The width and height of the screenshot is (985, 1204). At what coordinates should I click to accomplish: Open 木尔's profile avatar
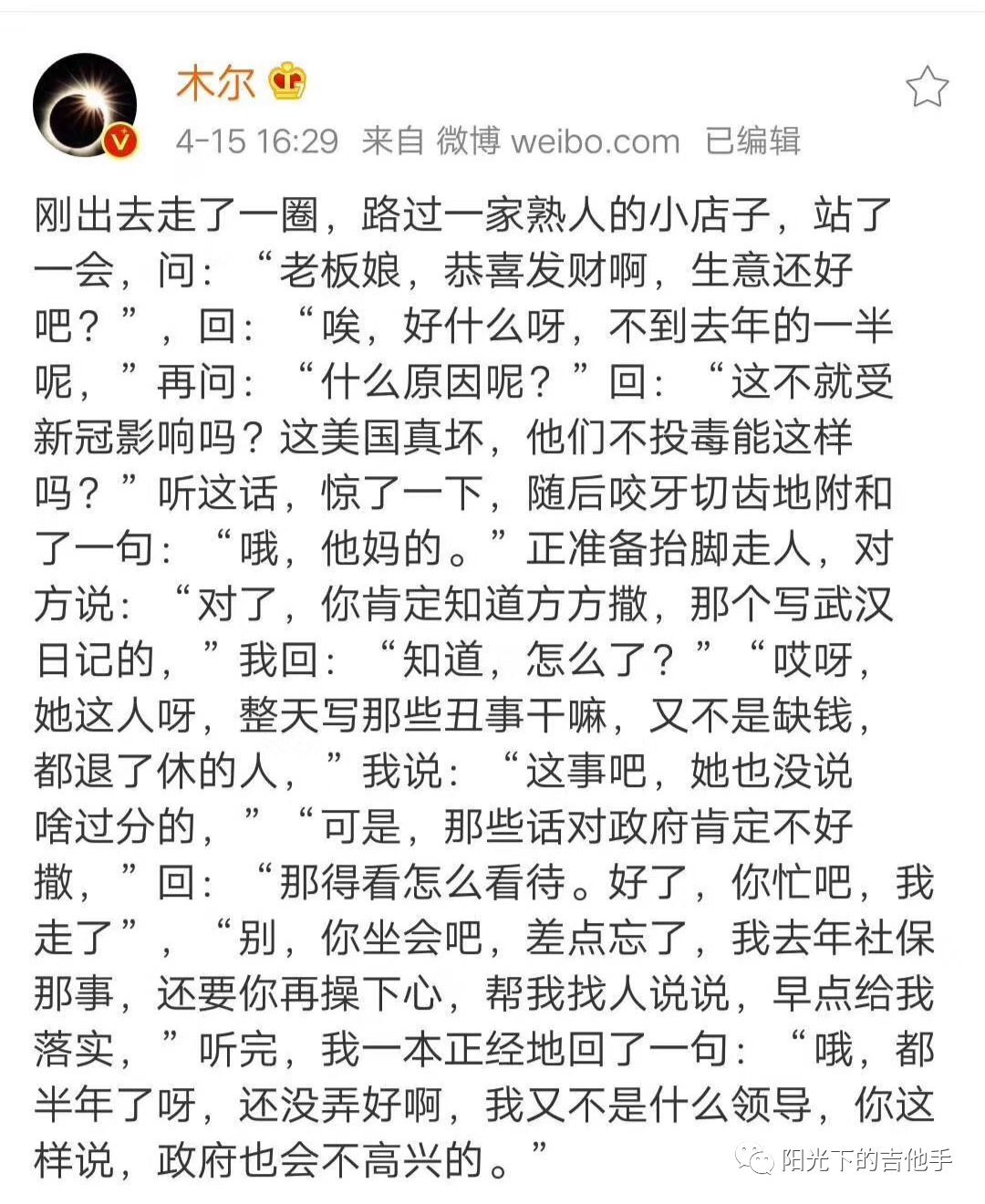point(85,106)
